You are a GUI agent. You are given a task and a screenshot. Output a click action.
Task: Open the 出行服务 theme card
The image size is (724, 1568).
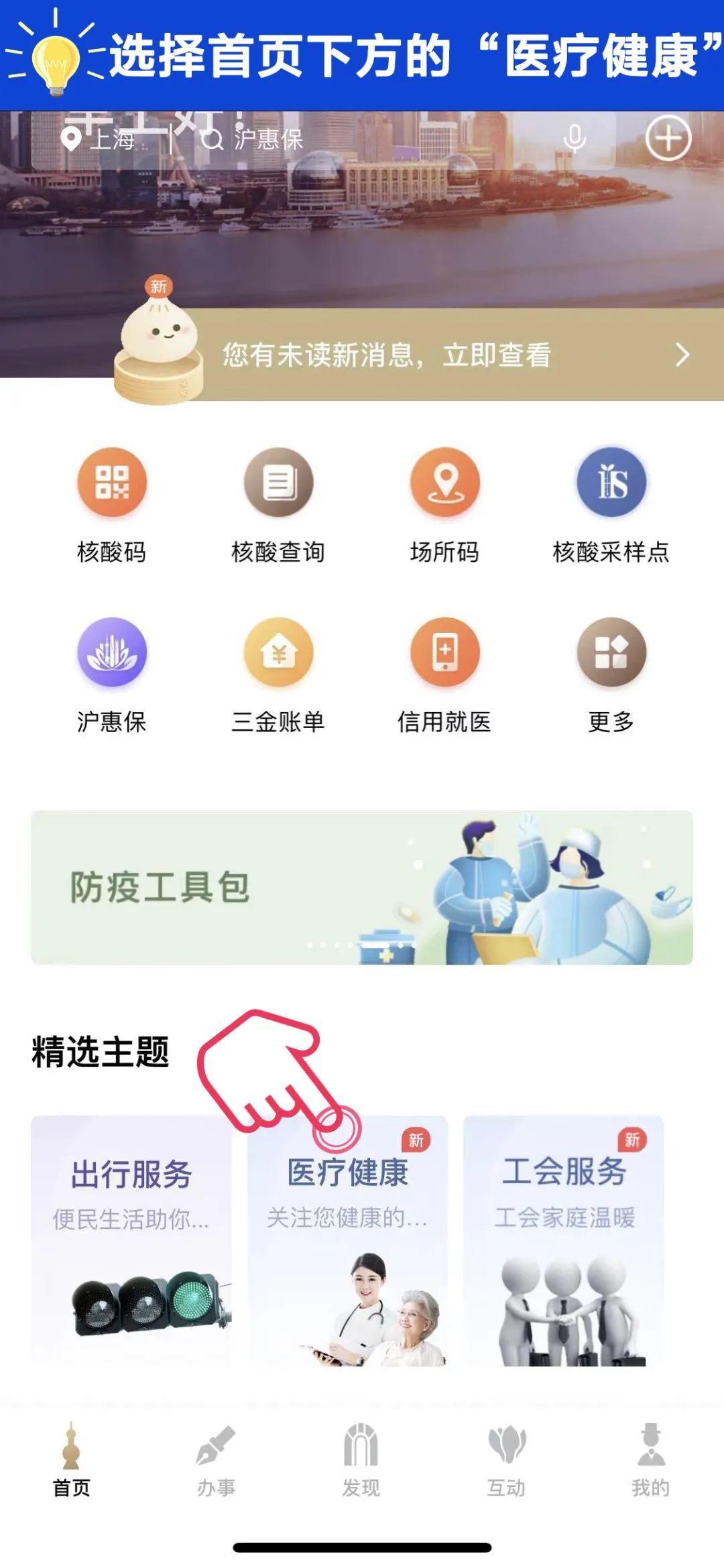click(131, 1240)
